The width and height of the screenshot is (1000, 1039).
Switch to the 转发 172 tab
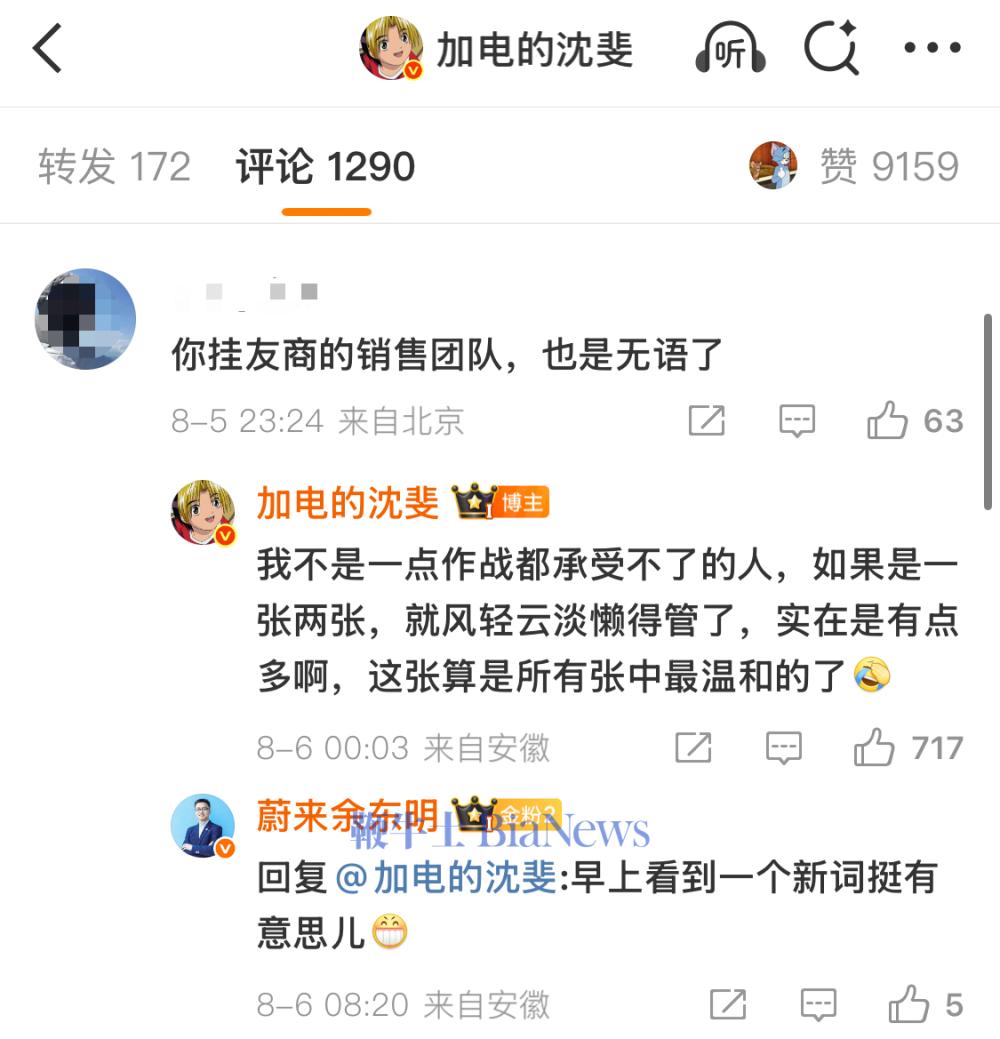click(x=114, y=167)
